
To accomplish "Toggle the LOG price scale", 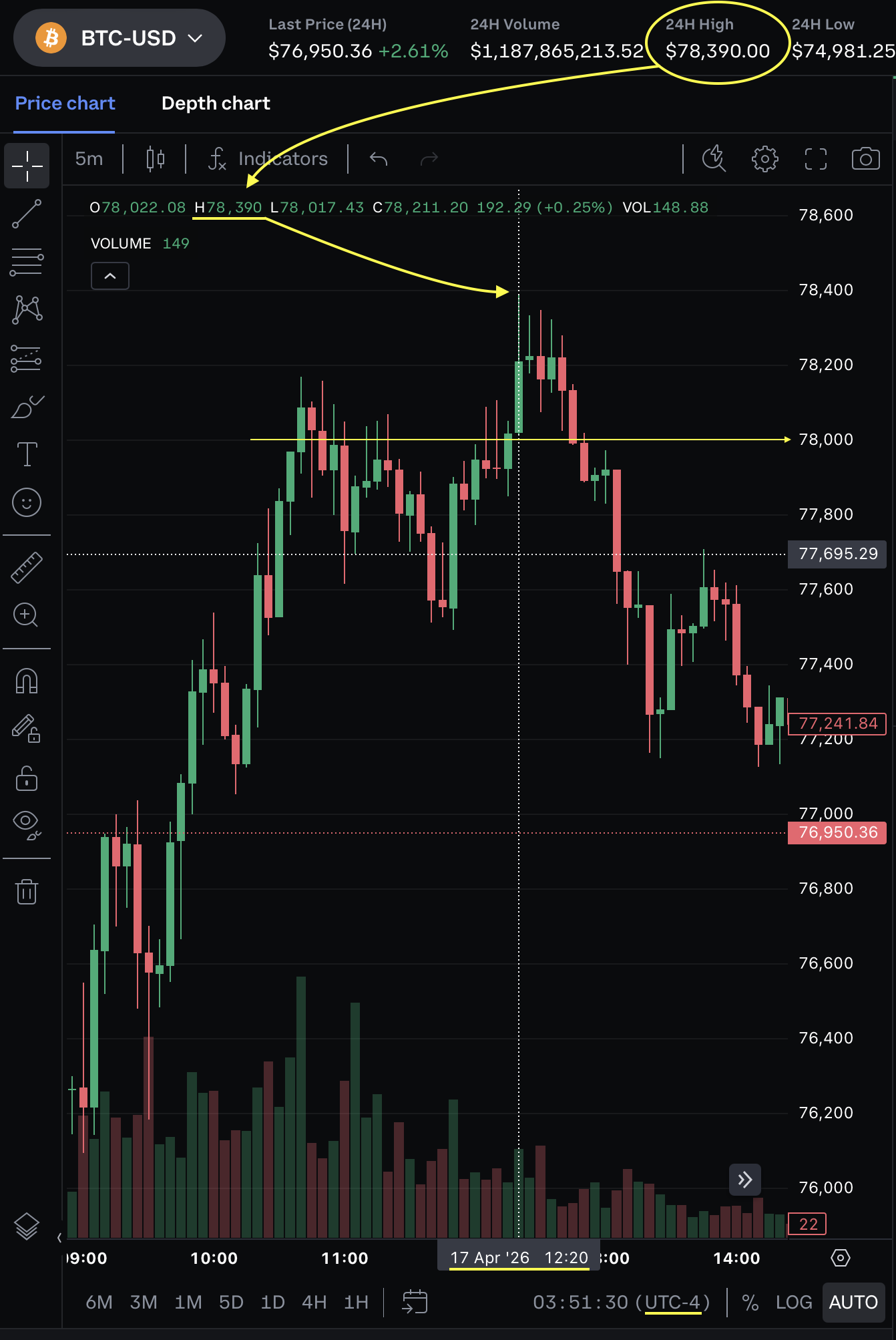I will (794, 1302).
